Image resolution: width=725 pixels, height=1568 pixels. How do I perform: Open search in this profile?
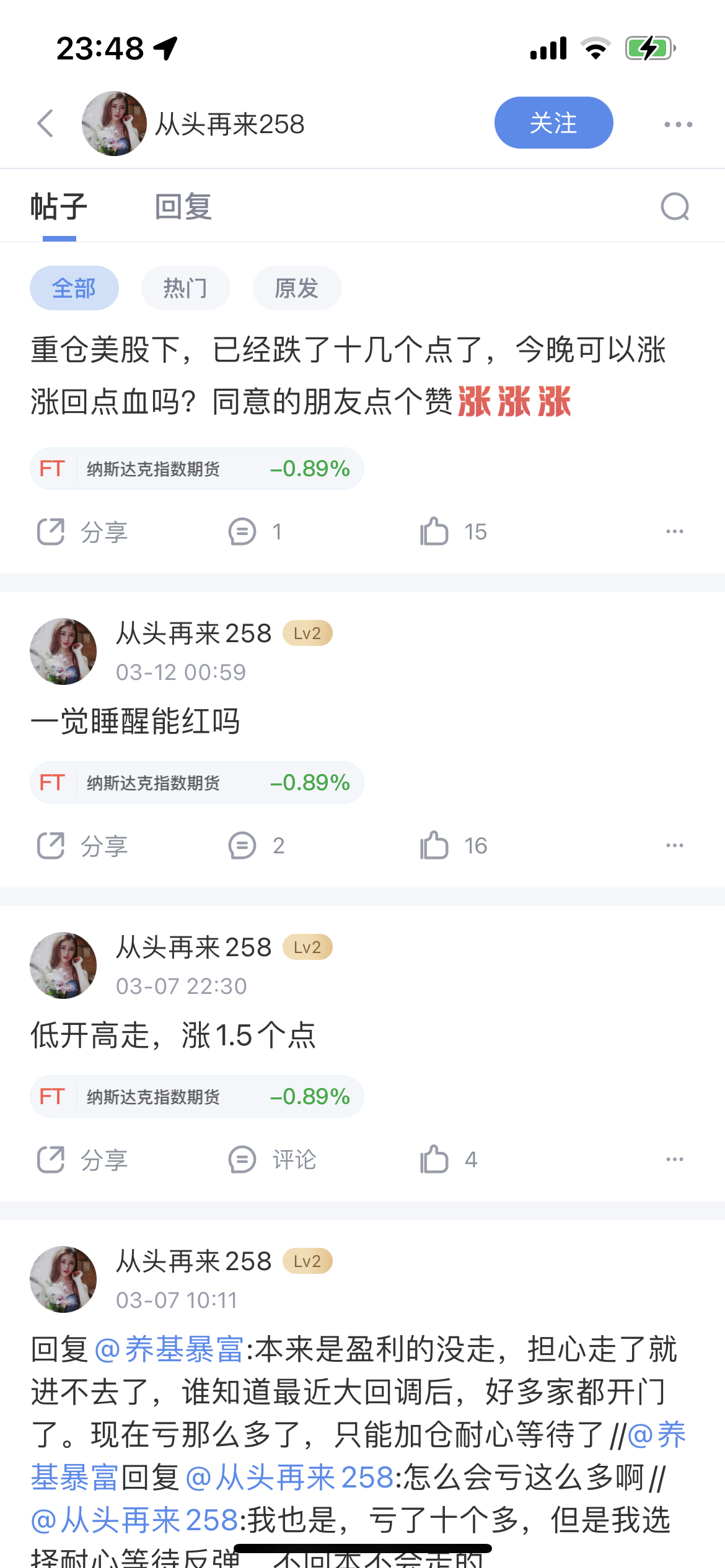coord(675,206)
